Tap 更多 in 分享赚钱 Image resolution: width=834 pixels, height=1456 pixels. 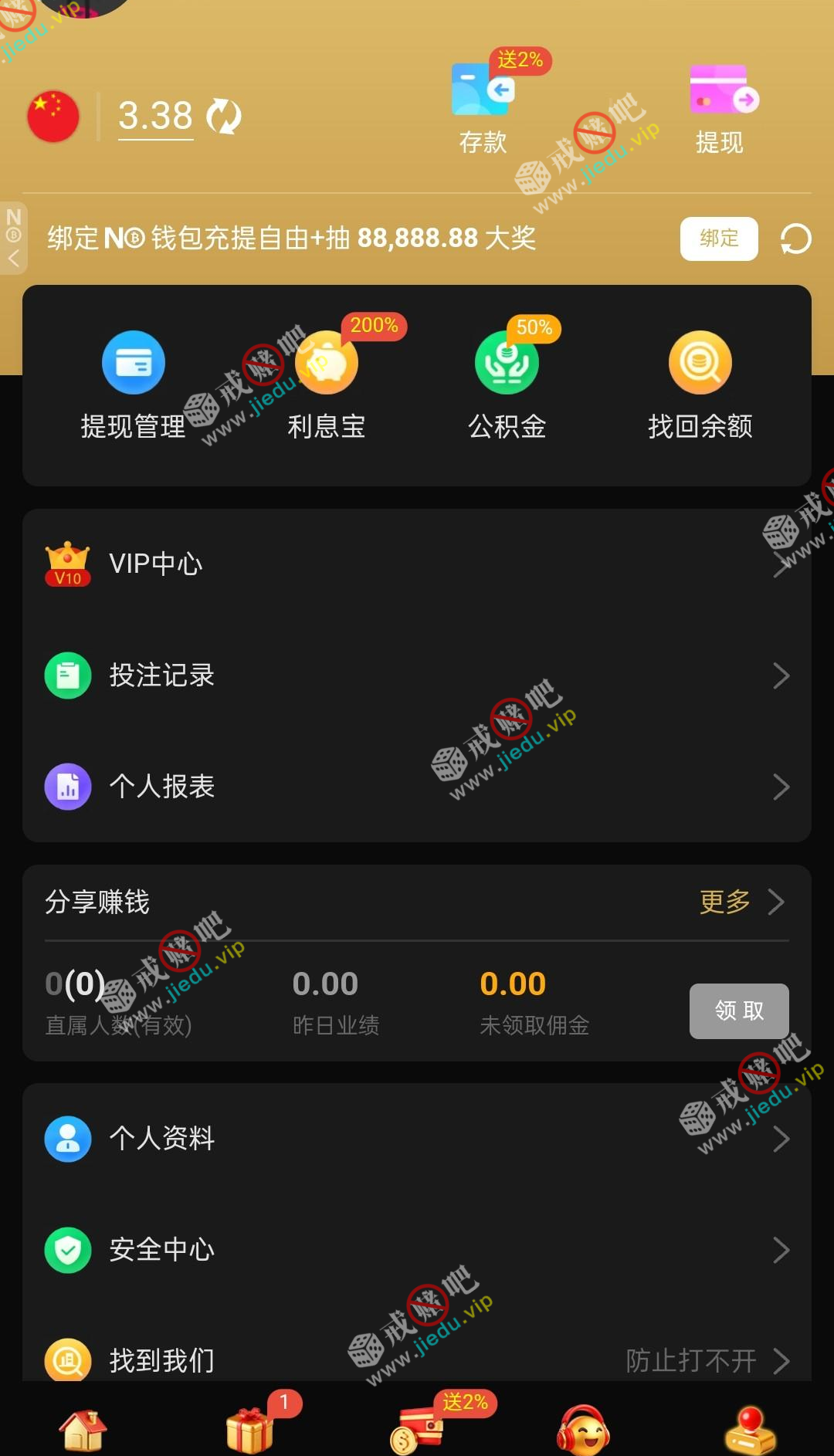tap(740, 902)
